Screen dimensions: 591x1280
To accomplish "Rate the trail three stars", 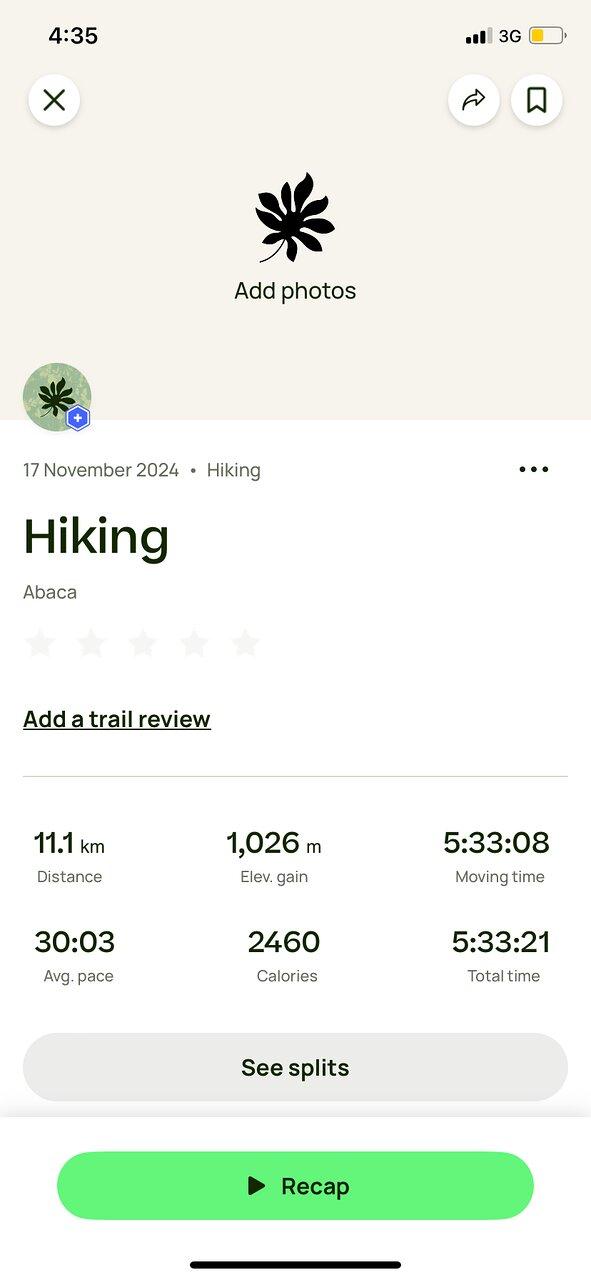I will pyautogui.click(x=142, y=643).
